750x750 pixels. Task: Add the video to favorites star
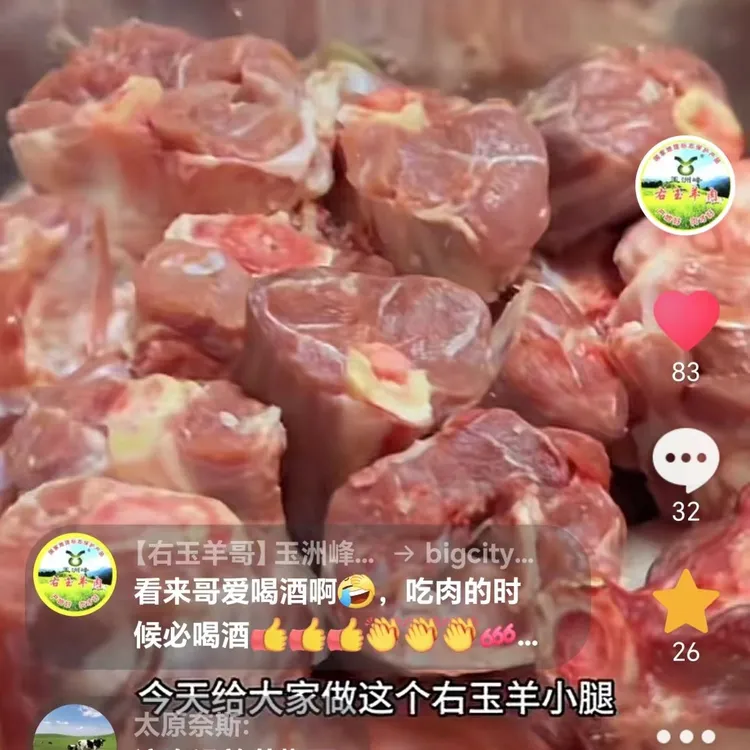(686, 602)
